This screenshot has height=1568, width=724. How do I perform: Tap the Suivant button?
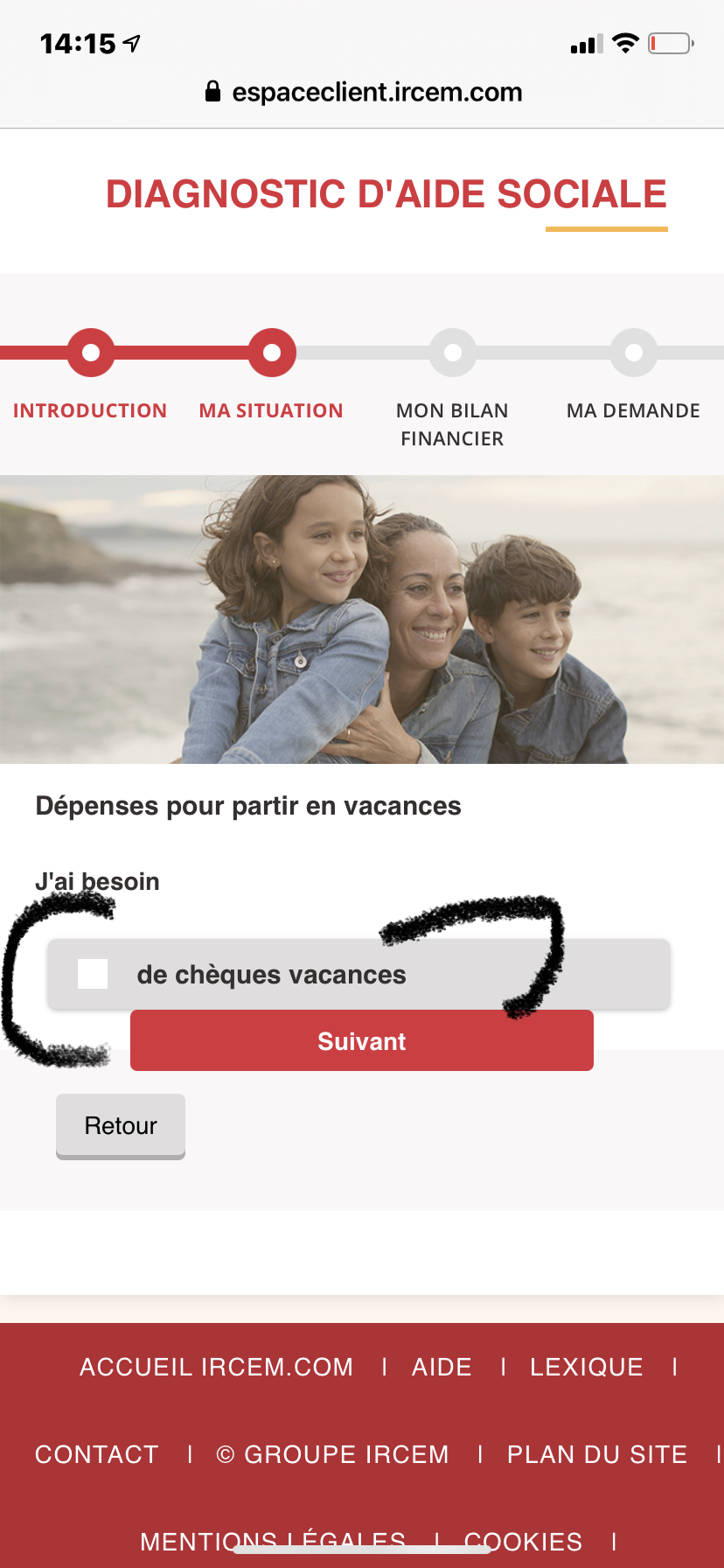[362, 1040]
